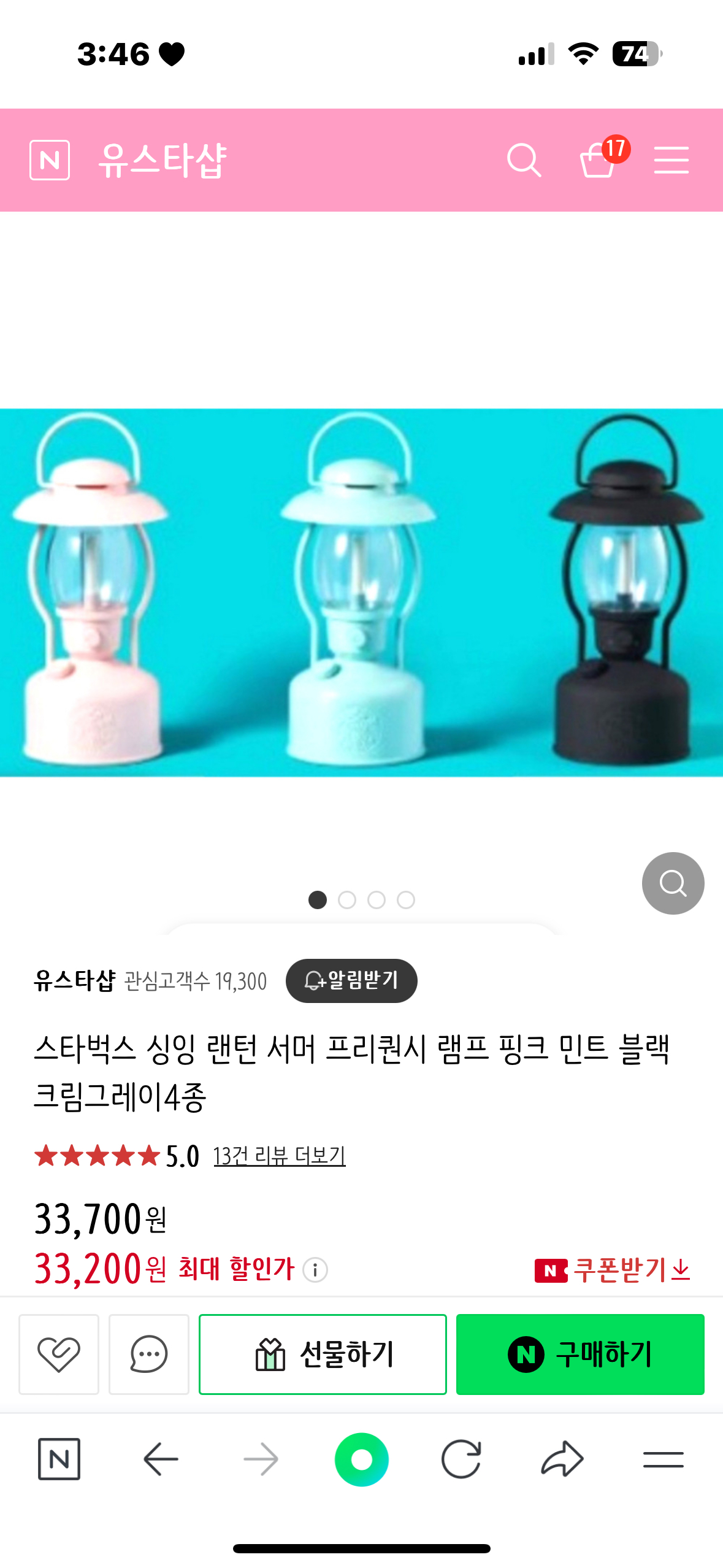723x1568 pixels.
Task: Open 13건 리뷰 더보기 reviews link
Action: coord(279,1156)
